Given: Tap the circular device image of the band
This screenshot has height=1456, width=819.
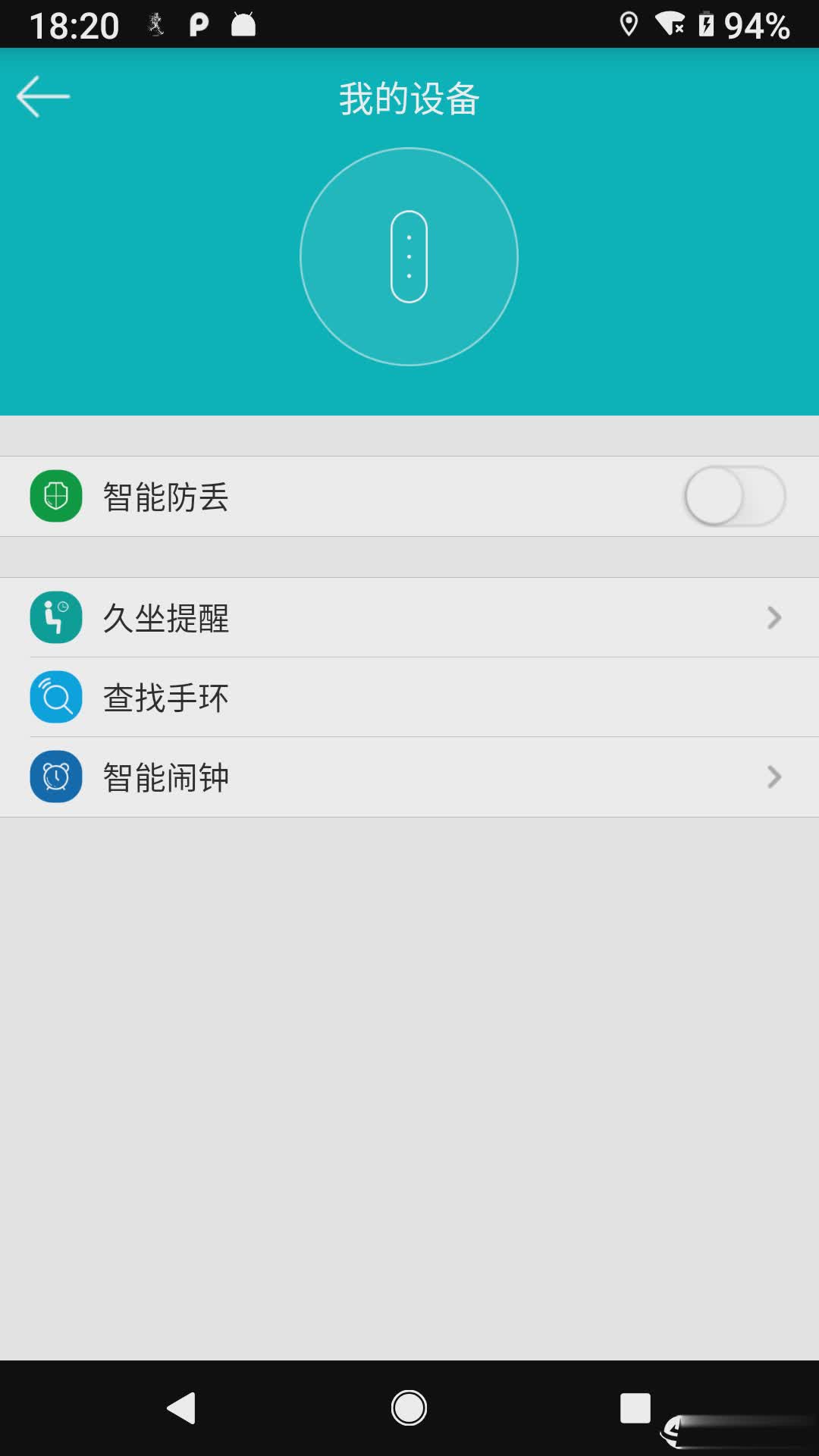Looking at the screenshot, I should point(409,256).
